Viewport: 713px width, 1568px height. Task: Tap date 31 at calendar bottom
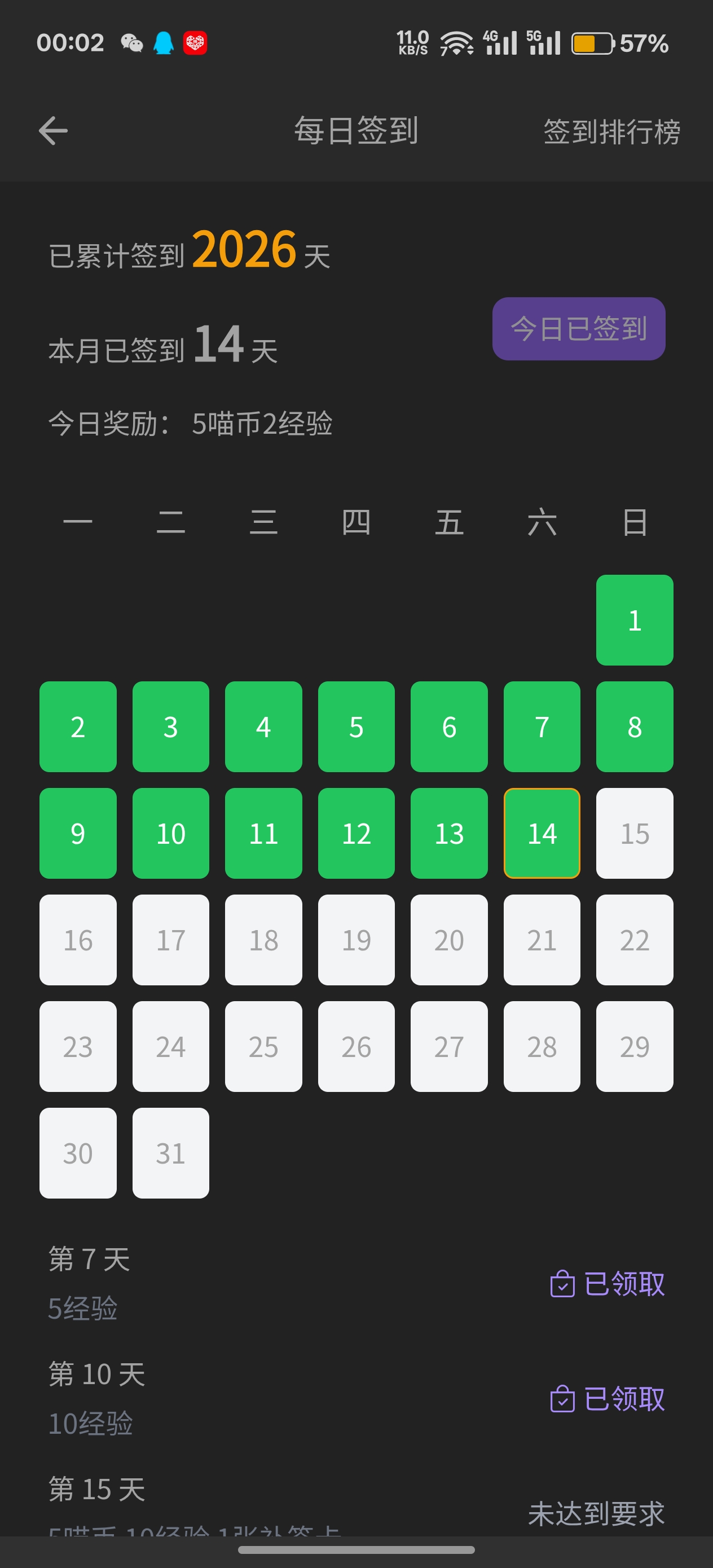[x=170, y=1152]
